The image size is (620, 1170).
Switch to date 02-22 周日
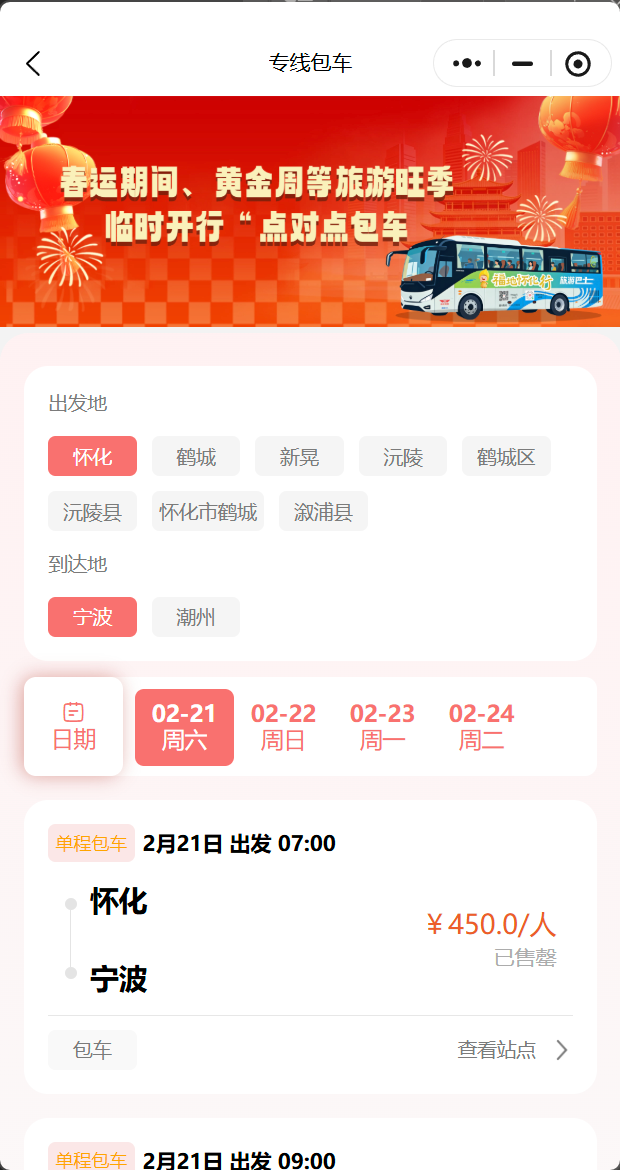coord(283,727)
